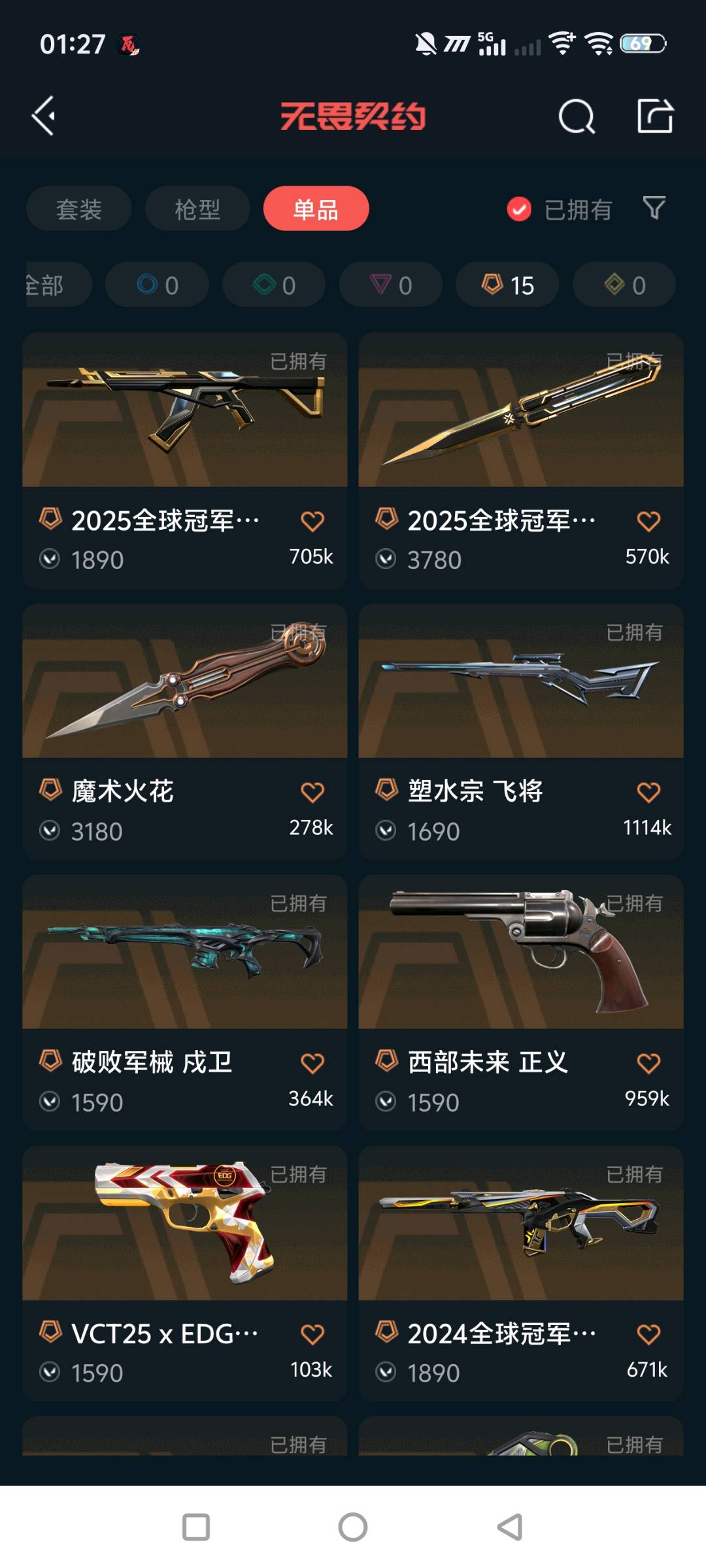Image resolution: width=706 pixels, height=1568 pixels.
Task: Select the 全部 rarity chip
Action: pos(52,285)
